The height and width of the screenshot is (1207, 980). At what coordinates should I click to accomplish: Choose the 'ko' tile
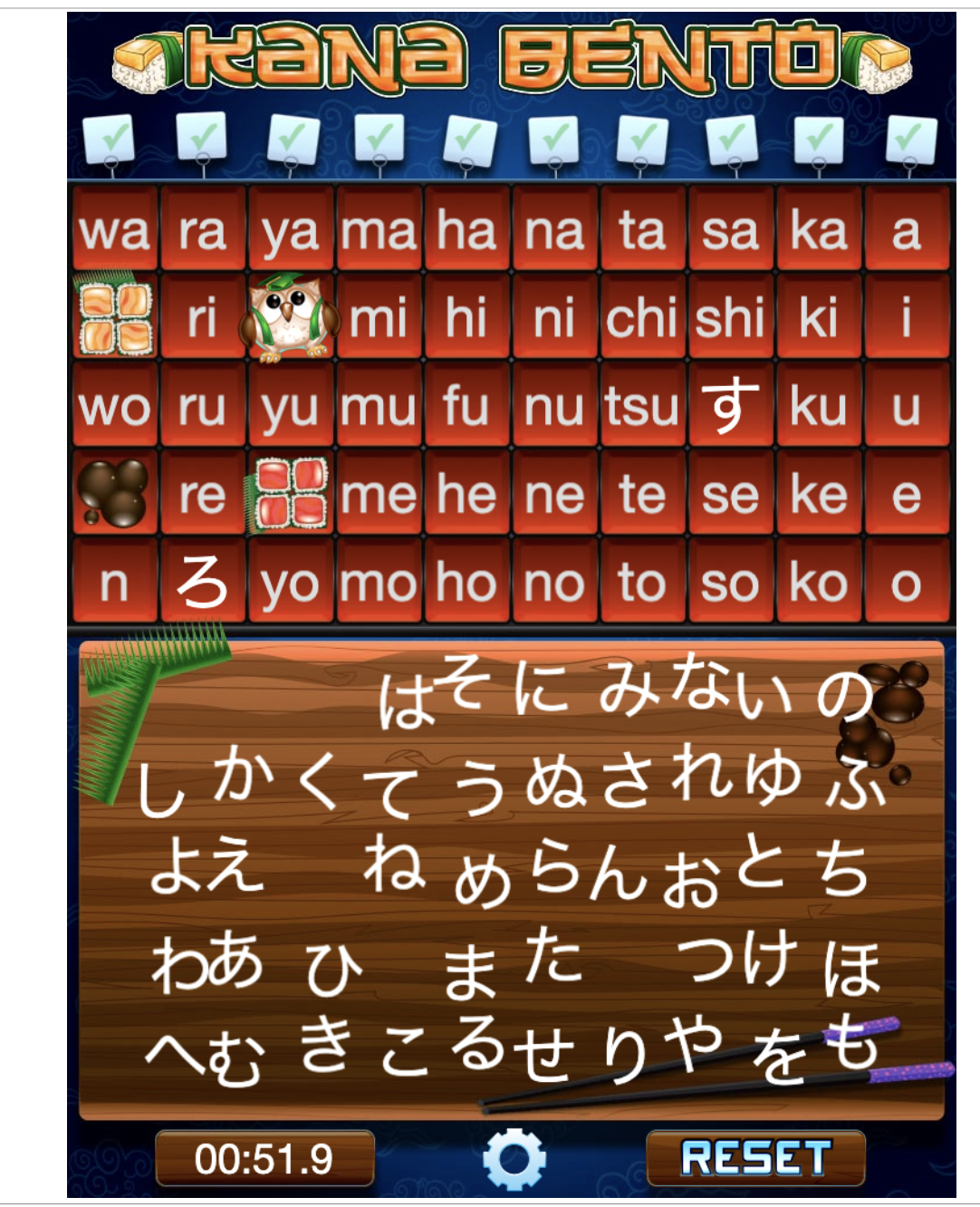click(818, 583)
